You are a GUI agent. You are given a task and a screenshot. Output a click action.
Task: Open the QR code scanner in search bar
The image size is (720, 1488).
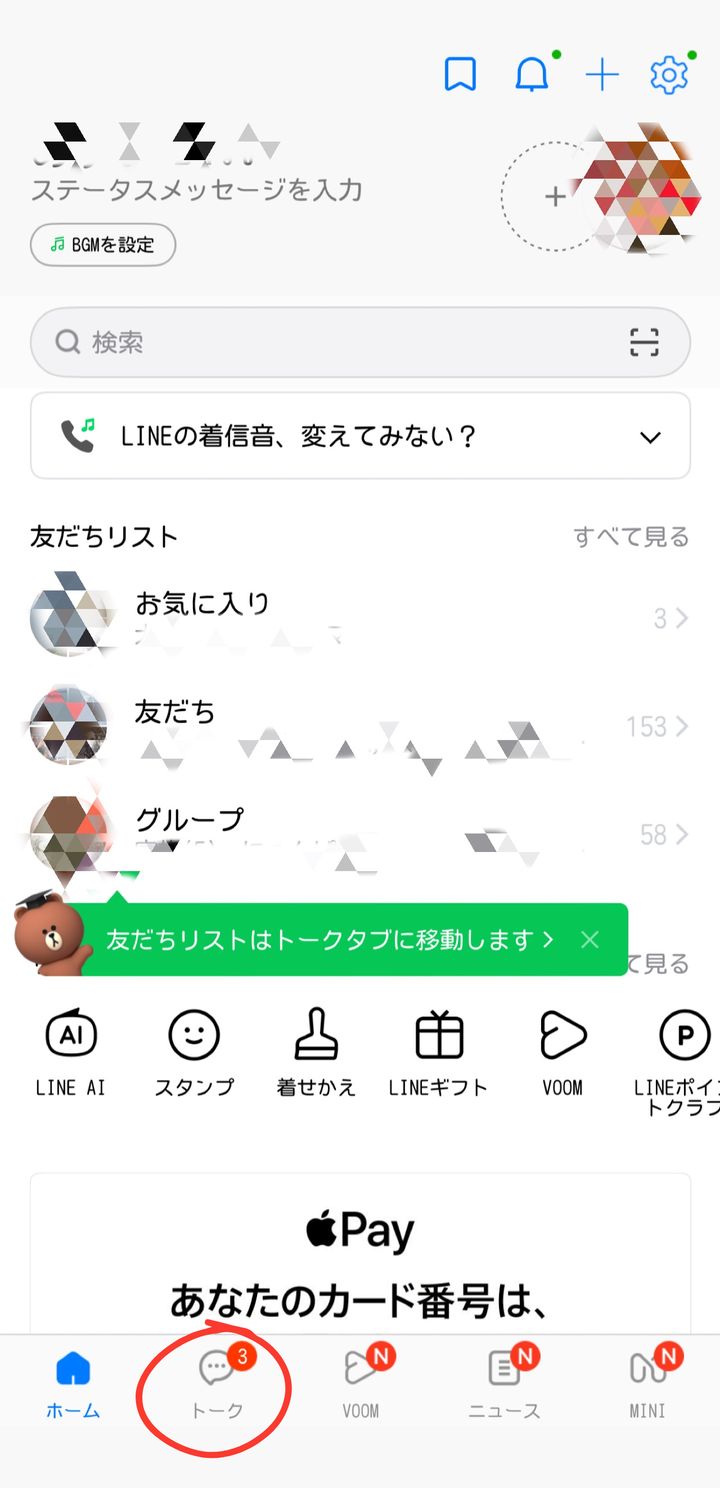click(647, 341)
